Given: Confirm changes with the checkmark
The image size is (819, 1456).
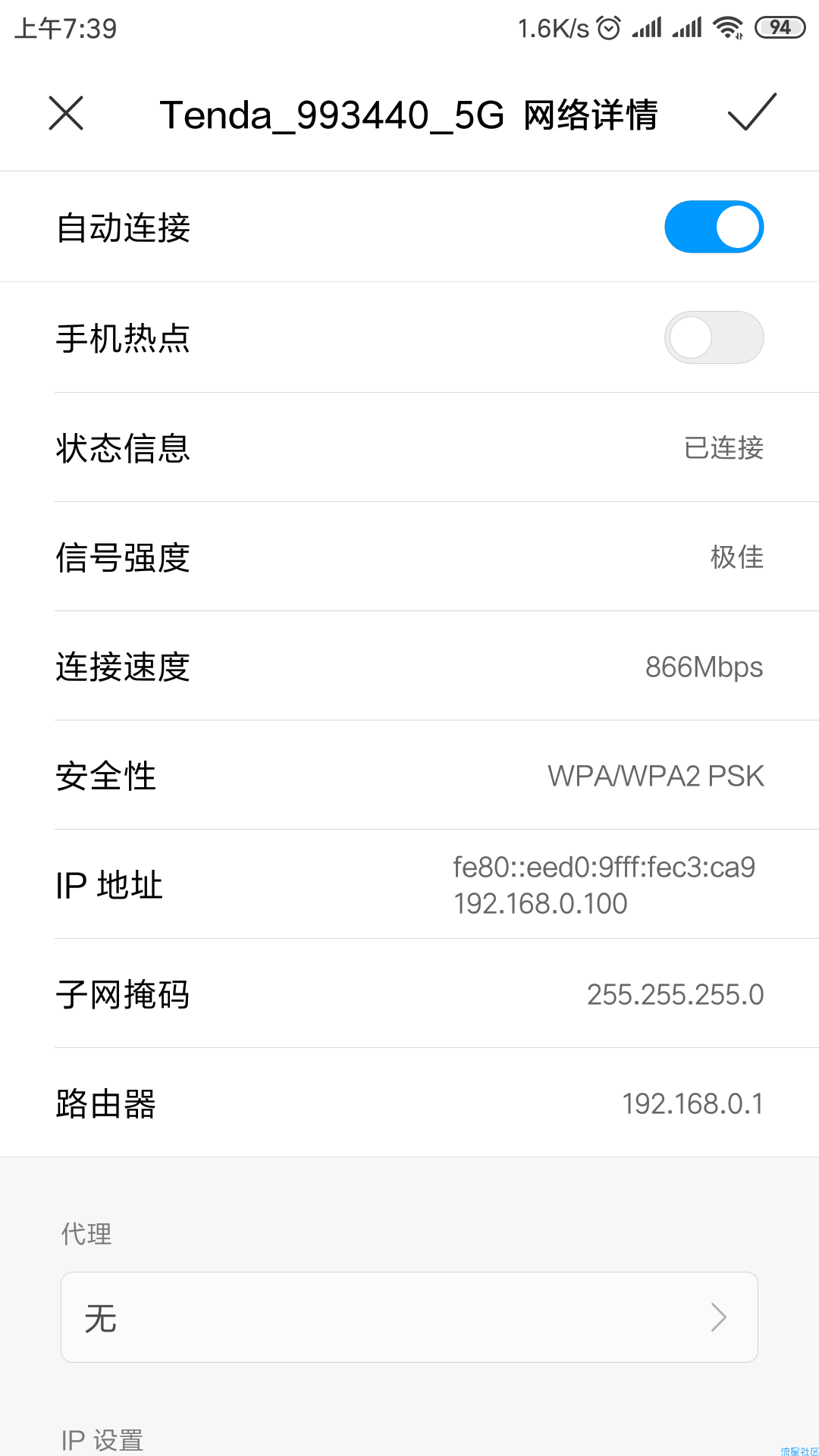Looking at the screenshot, I should (x=752, y=112).
